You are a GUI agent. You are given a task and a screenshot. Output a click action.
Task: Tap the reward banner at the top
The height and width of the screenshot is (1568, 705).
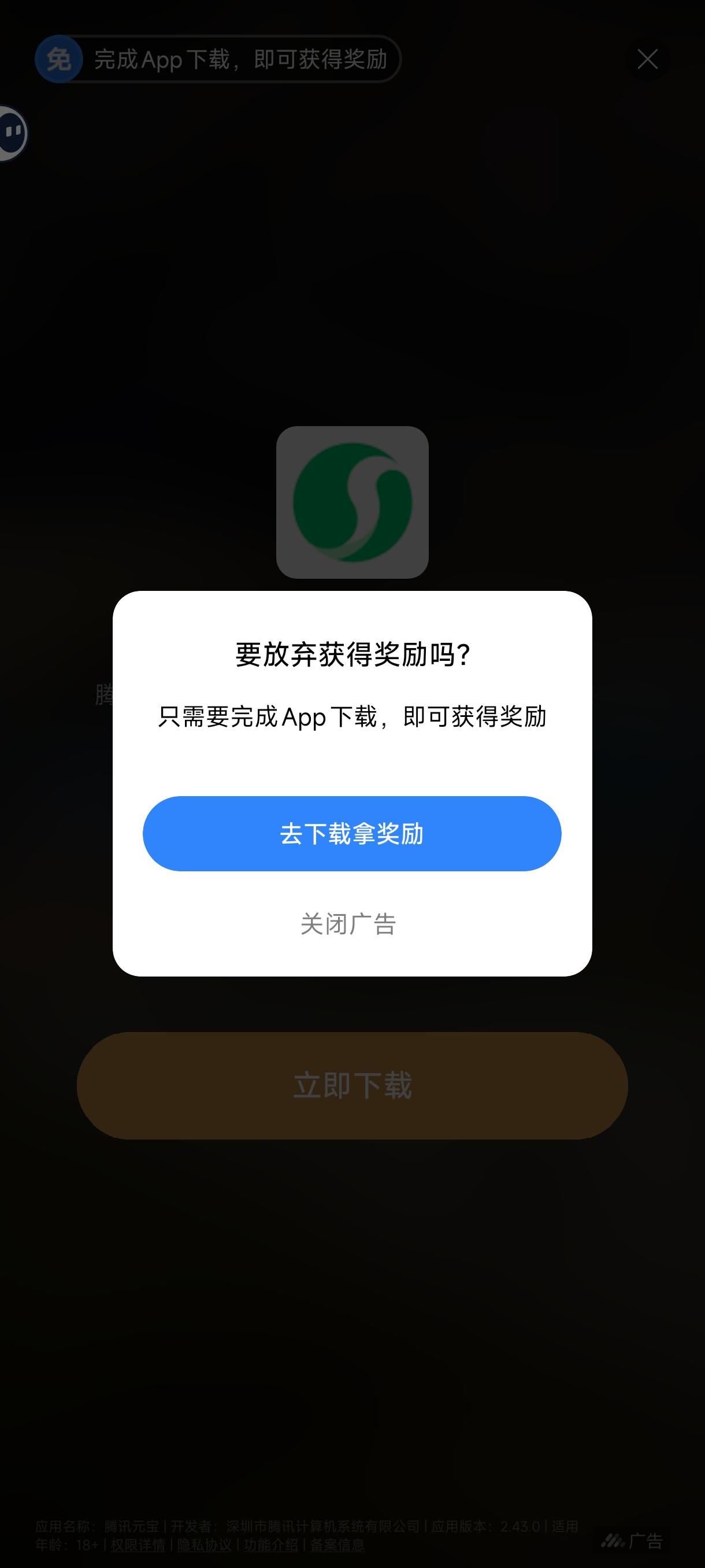click(243, 58)
